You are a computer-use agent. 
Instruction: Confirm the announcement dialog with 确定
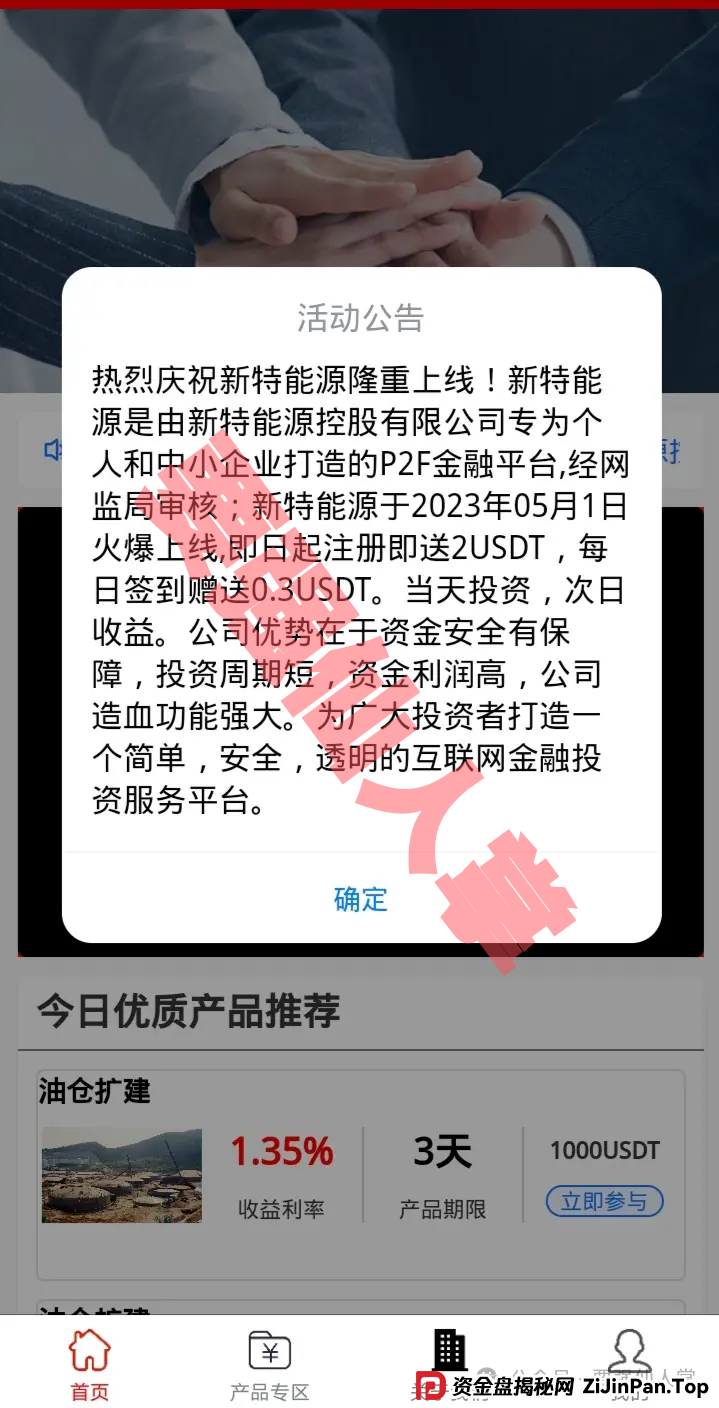[x=360, y=899]
